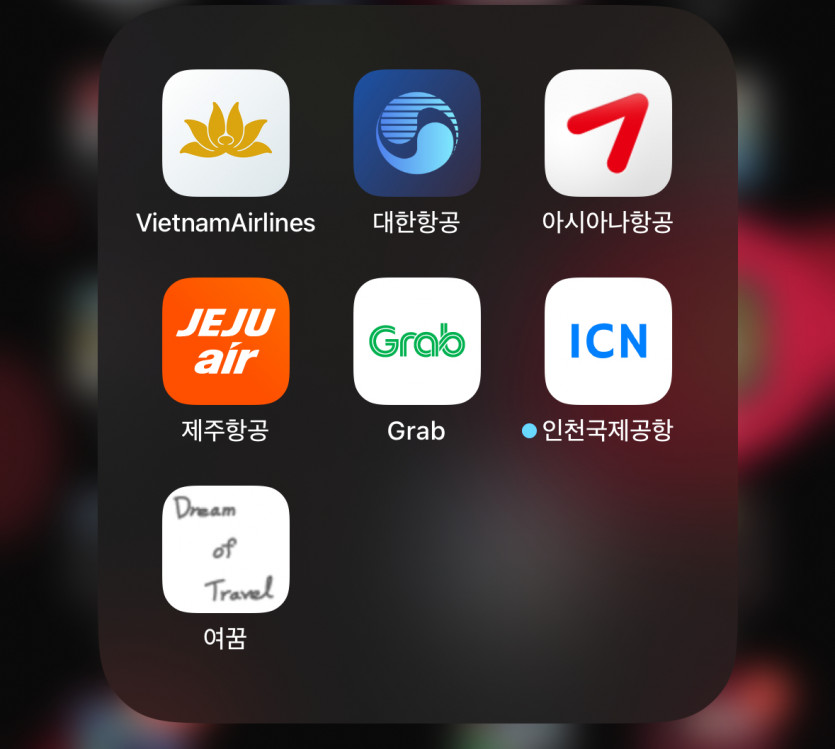The height and width of the screenshot is (749, 835).
Task: Open the Grab app
Action: 417,341
